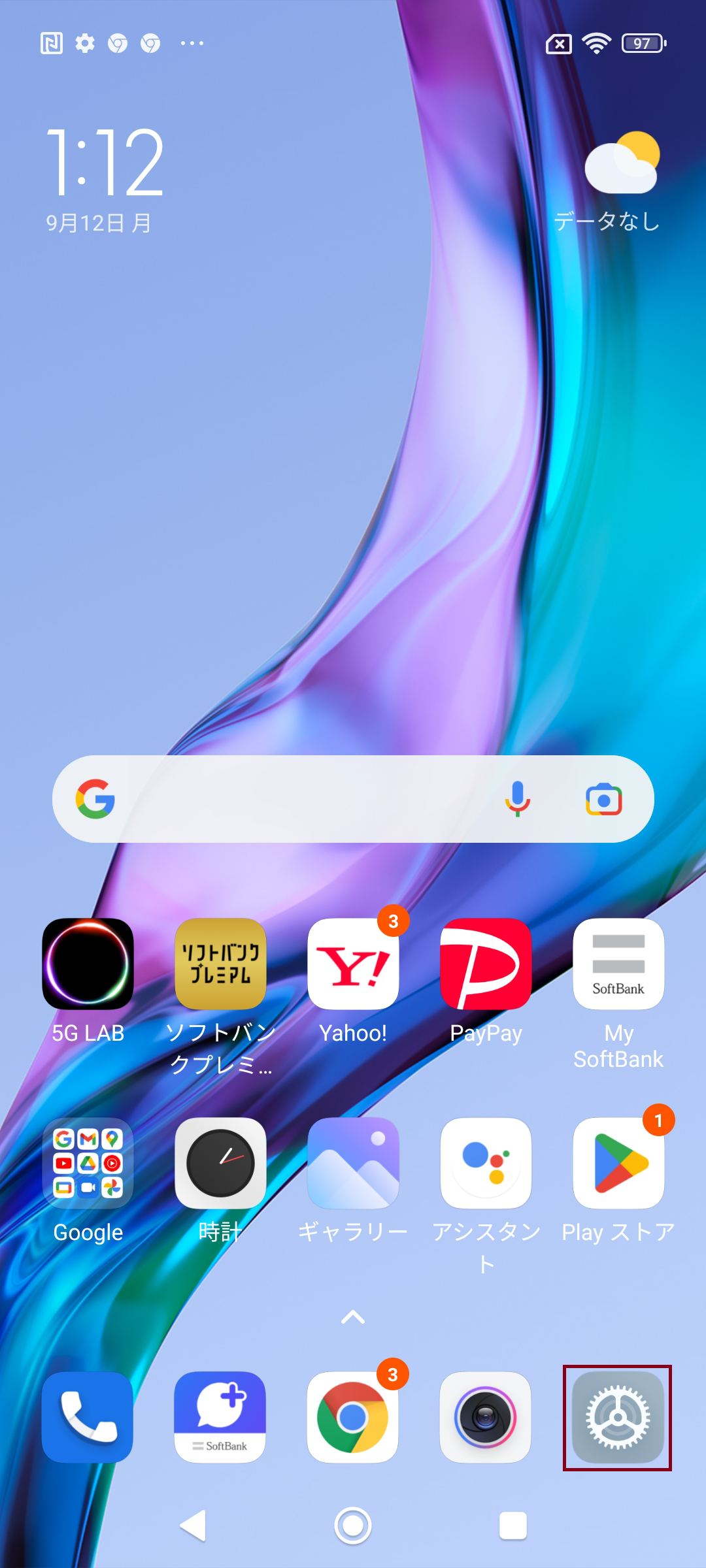706x1568 pixels.
Task: Open Google アシスタント
Action: 486,1163
